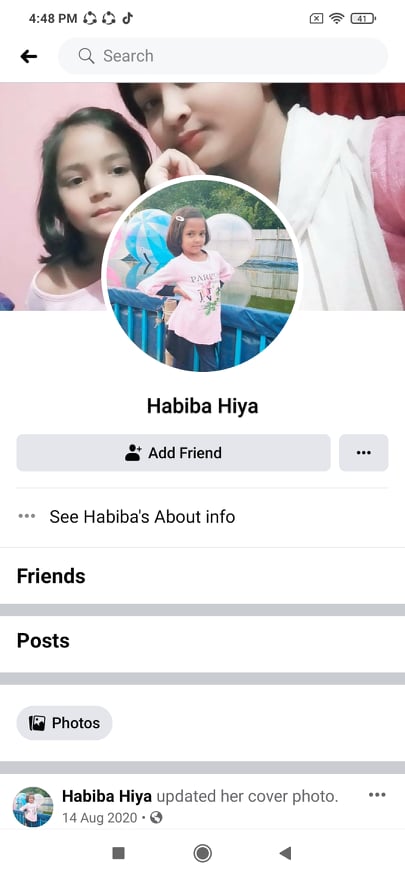The height and width of the screenshot is (878, 405).
Task: Open the Search box
Action: coord(223,56)
